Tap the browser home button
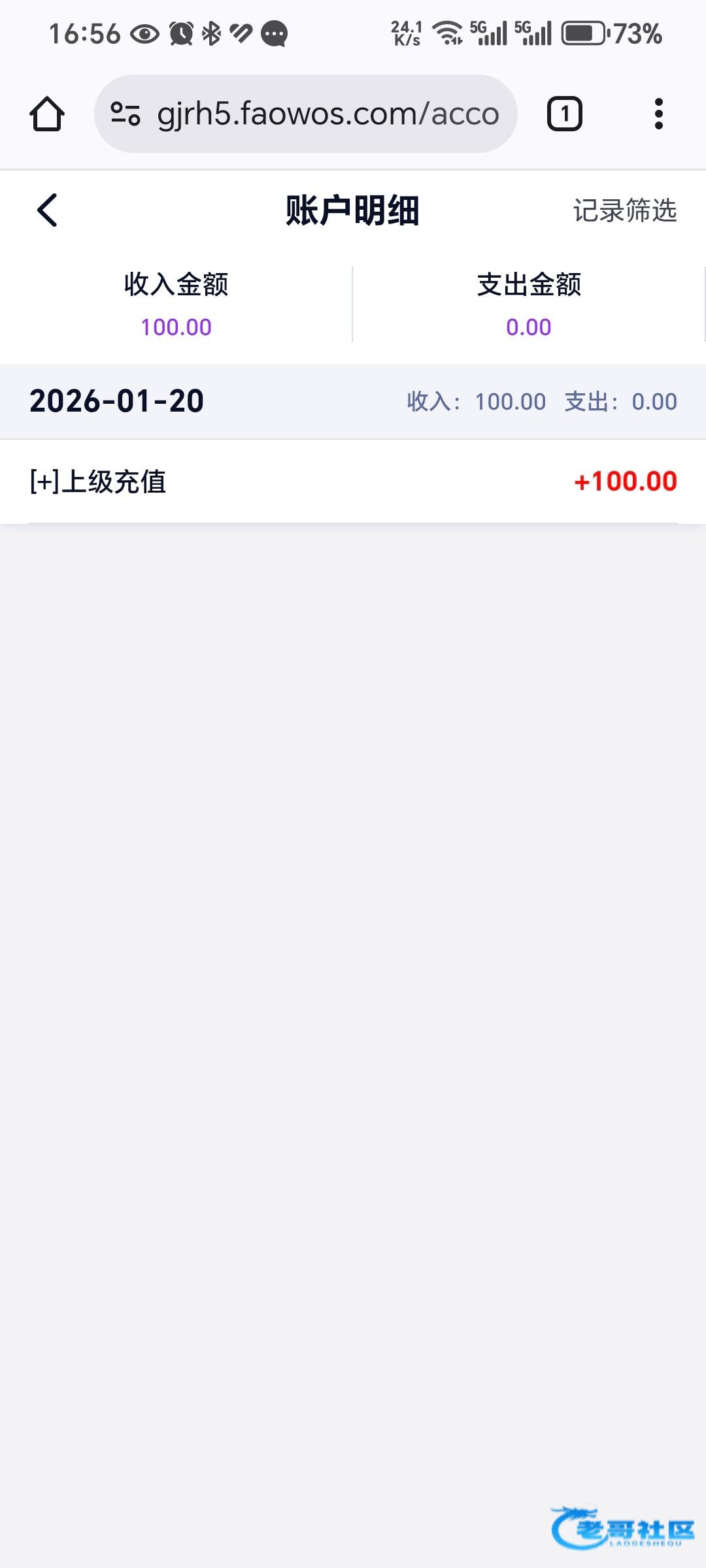 point(47,114)
